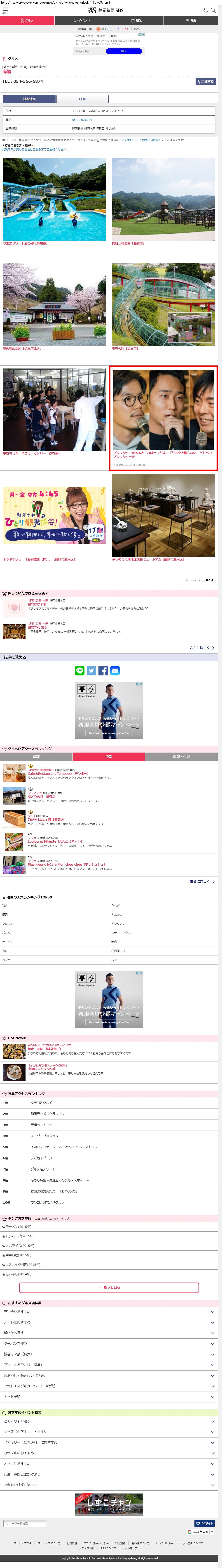Tap the 電話する call button
The image size is (222, 1568).
206,81
